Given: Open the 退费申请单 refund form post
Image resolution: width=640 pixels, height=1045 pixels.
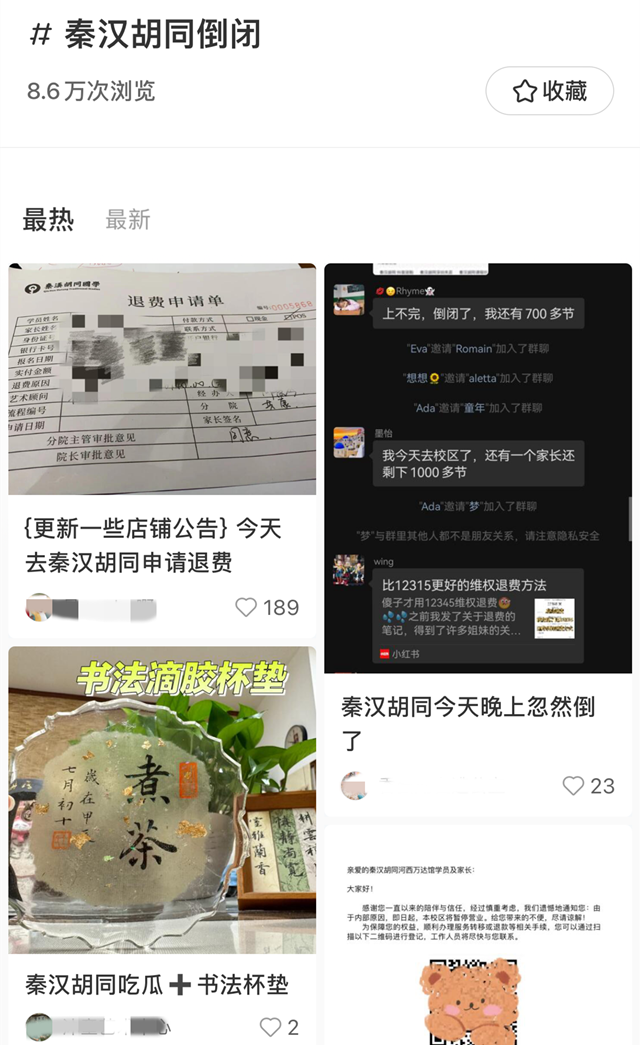Looking at the screenshot, I should 162,379.
